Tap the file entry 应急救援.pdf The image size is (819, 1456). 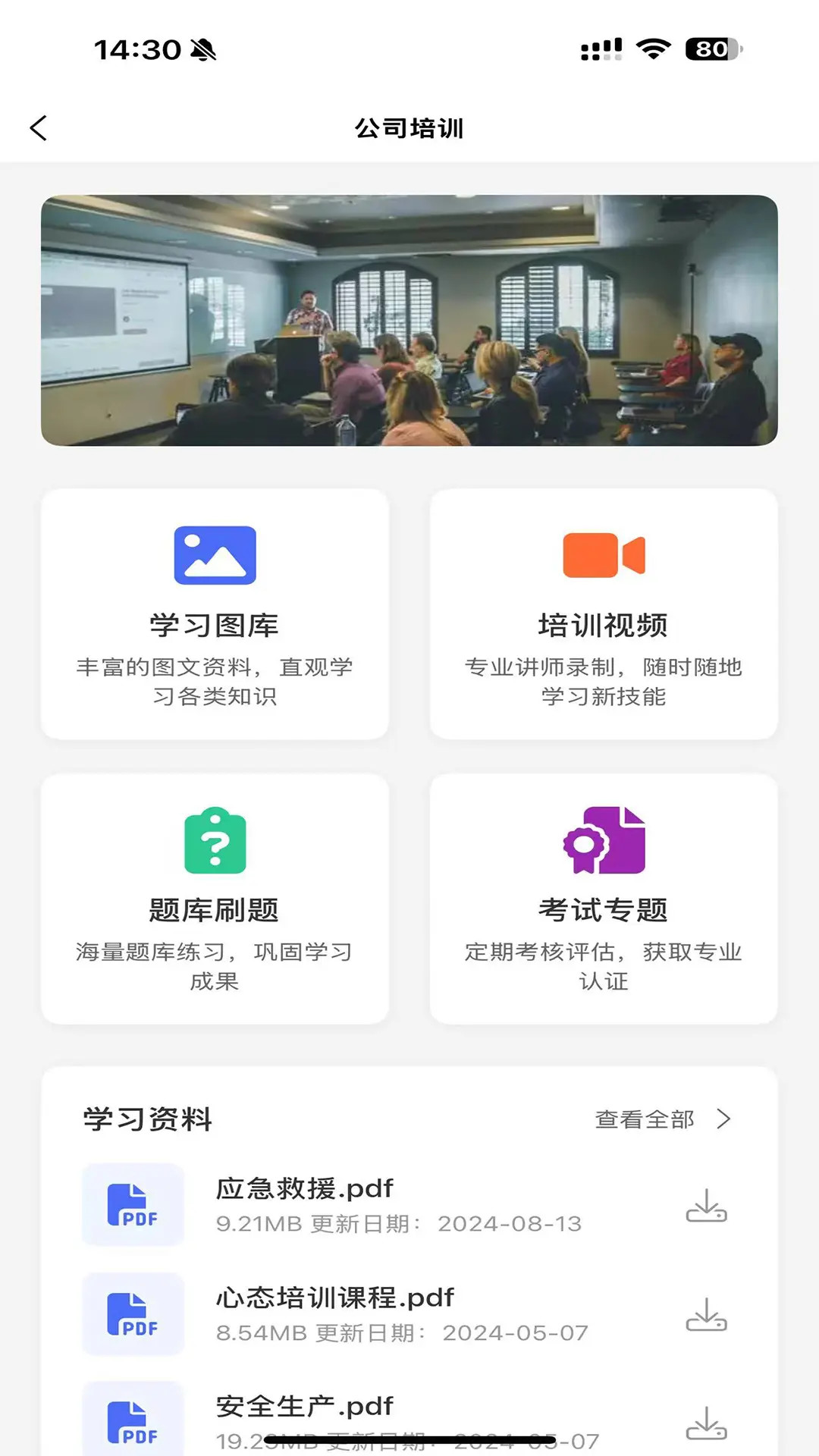[305, 1188]
